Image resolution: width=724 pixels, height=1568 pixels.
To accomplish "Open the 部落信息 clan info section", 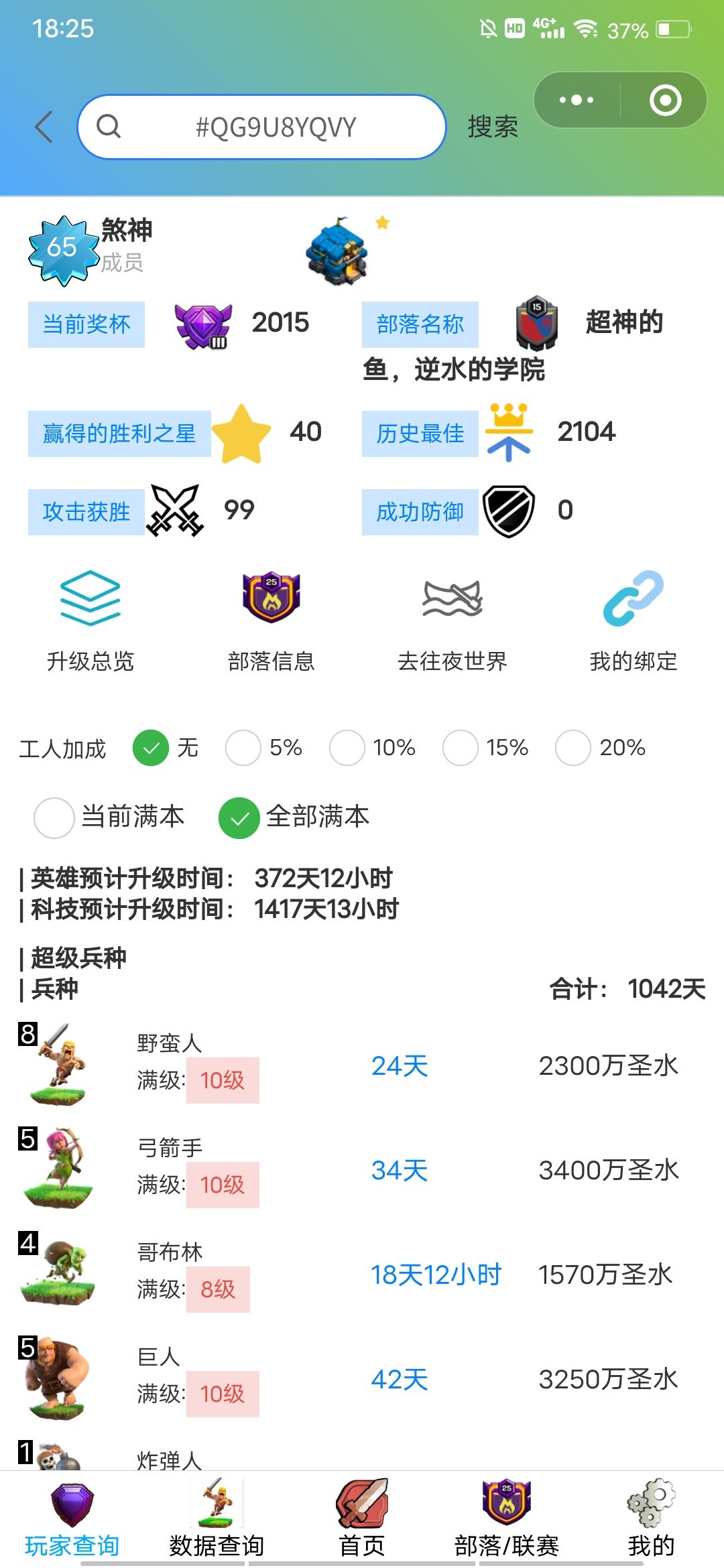I will tap(271, 623).
